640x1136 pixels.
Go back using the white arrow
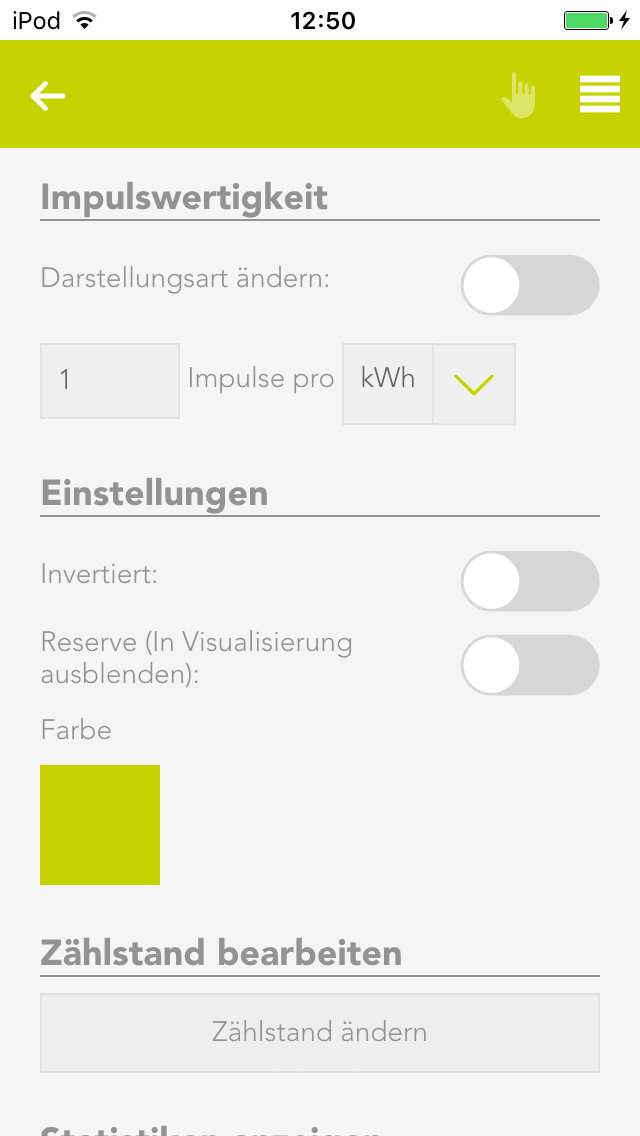(x=48, y=96)
